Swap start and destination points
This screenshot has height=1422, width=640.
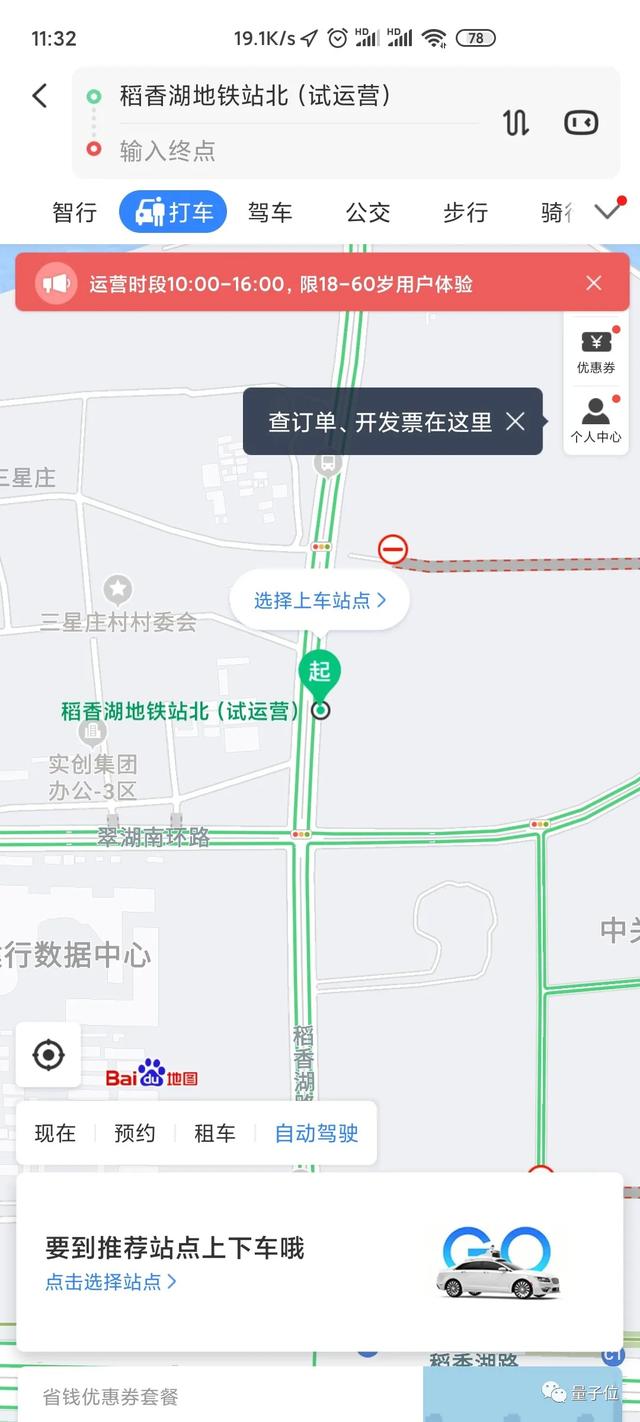tap(515, 123)
